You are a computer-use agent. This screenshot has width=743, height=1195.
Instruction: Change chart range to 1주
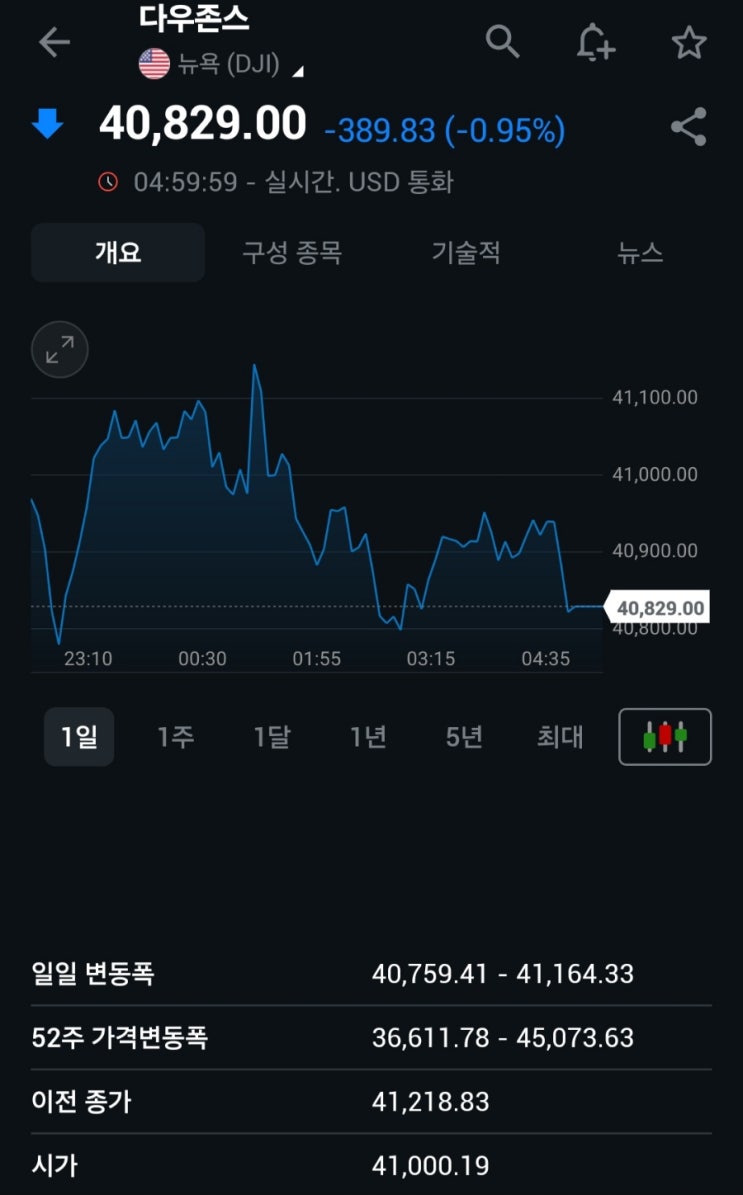coord(175,737)
